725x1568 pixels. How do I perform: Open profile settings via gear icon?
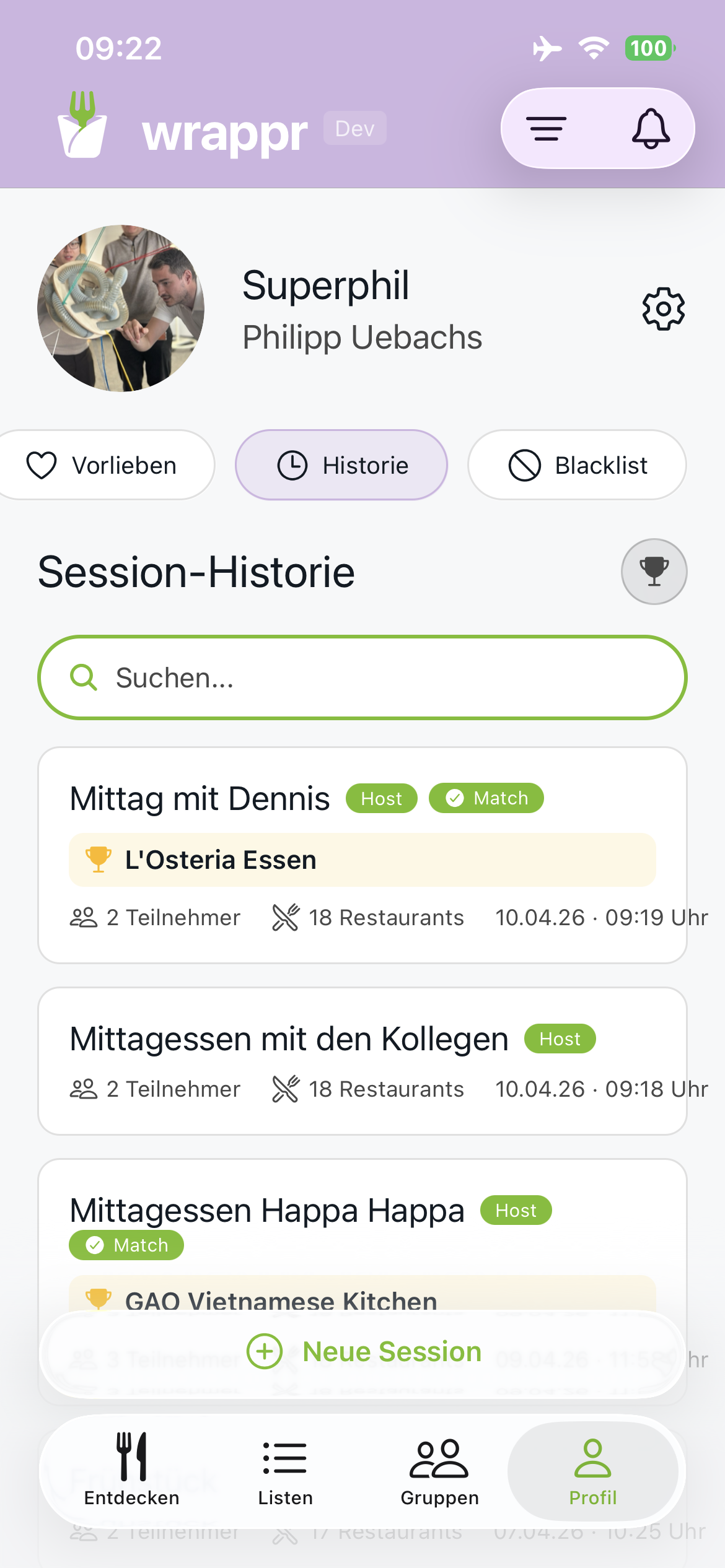click(662, 310)
